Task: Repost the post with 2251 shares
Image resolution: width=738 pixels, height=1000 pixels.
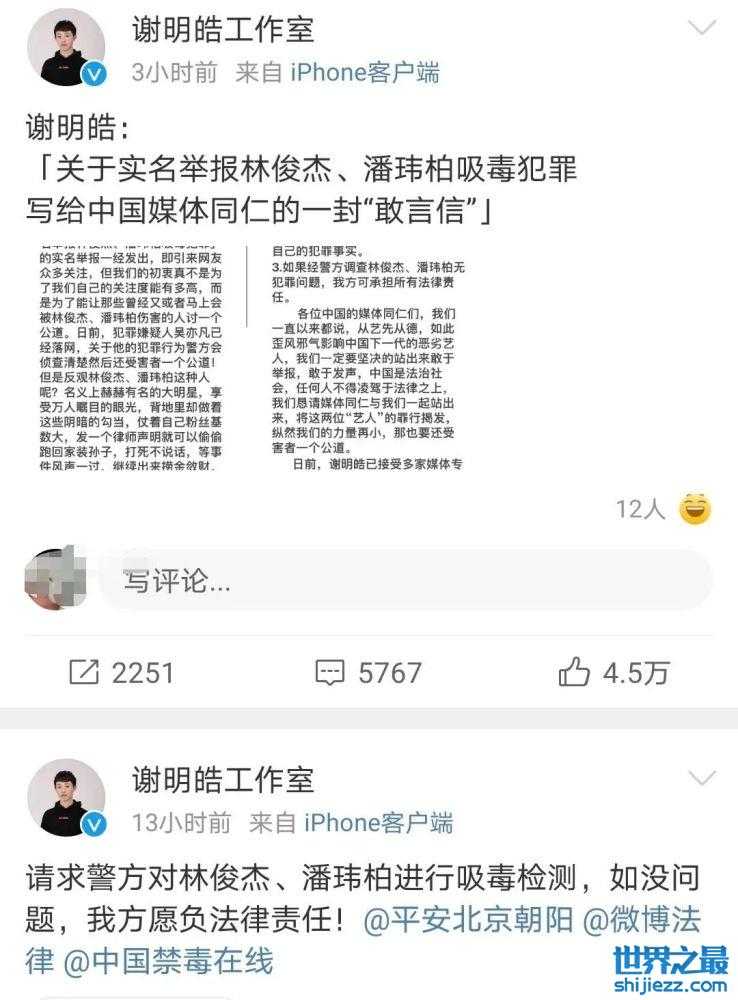Action: coord(122,672)
